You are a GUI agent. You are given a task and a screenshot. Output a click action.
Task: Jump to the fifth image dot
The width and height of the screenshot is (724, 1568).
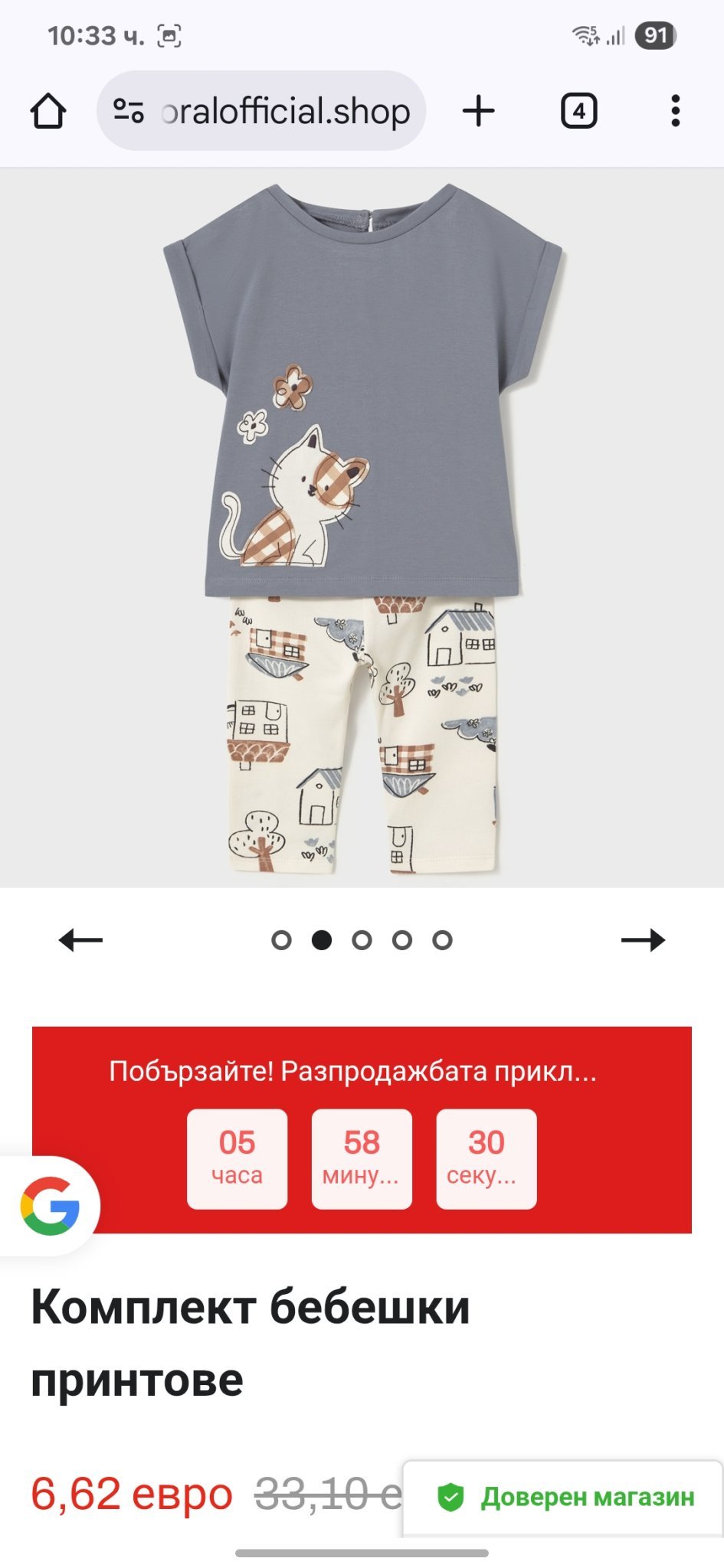442,939
